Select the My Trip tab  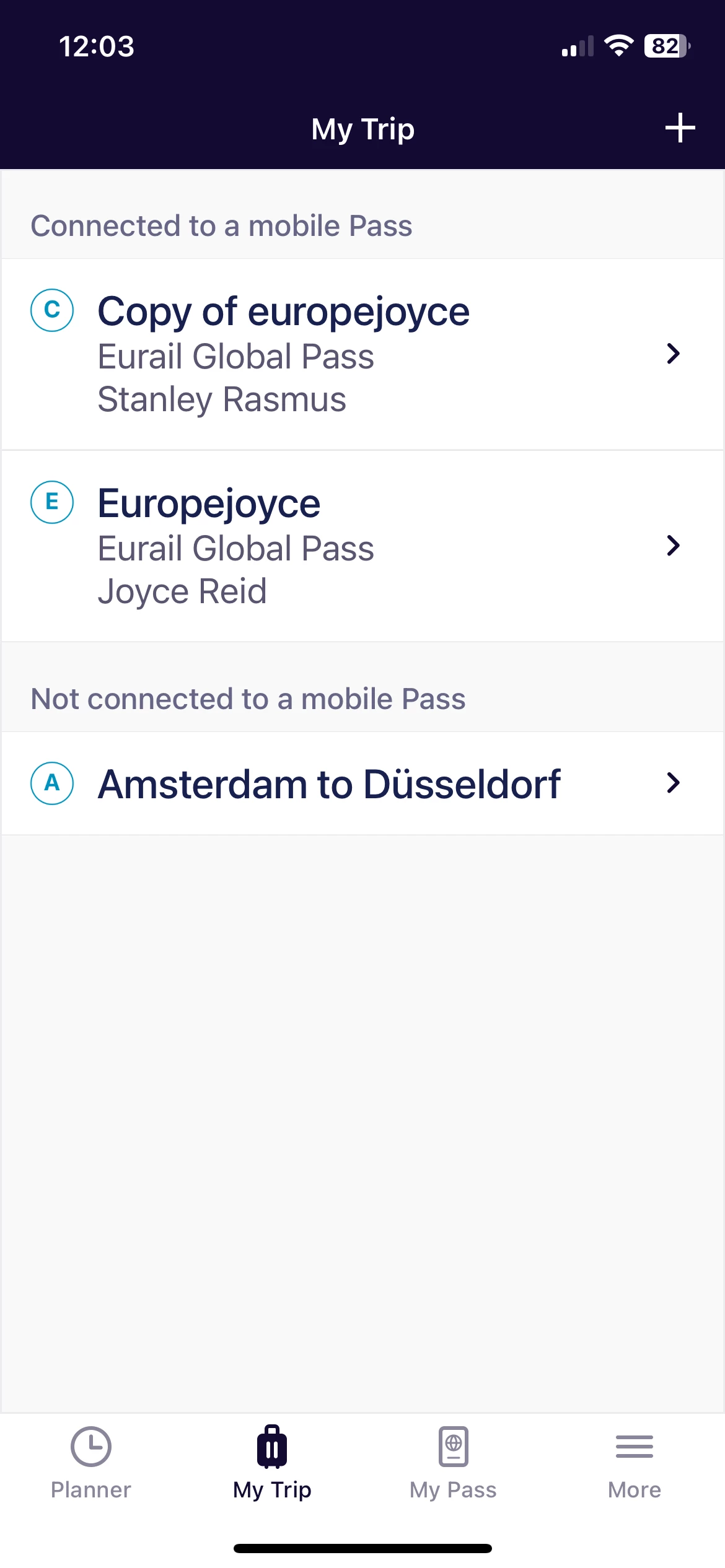[x=272, y=1463]
